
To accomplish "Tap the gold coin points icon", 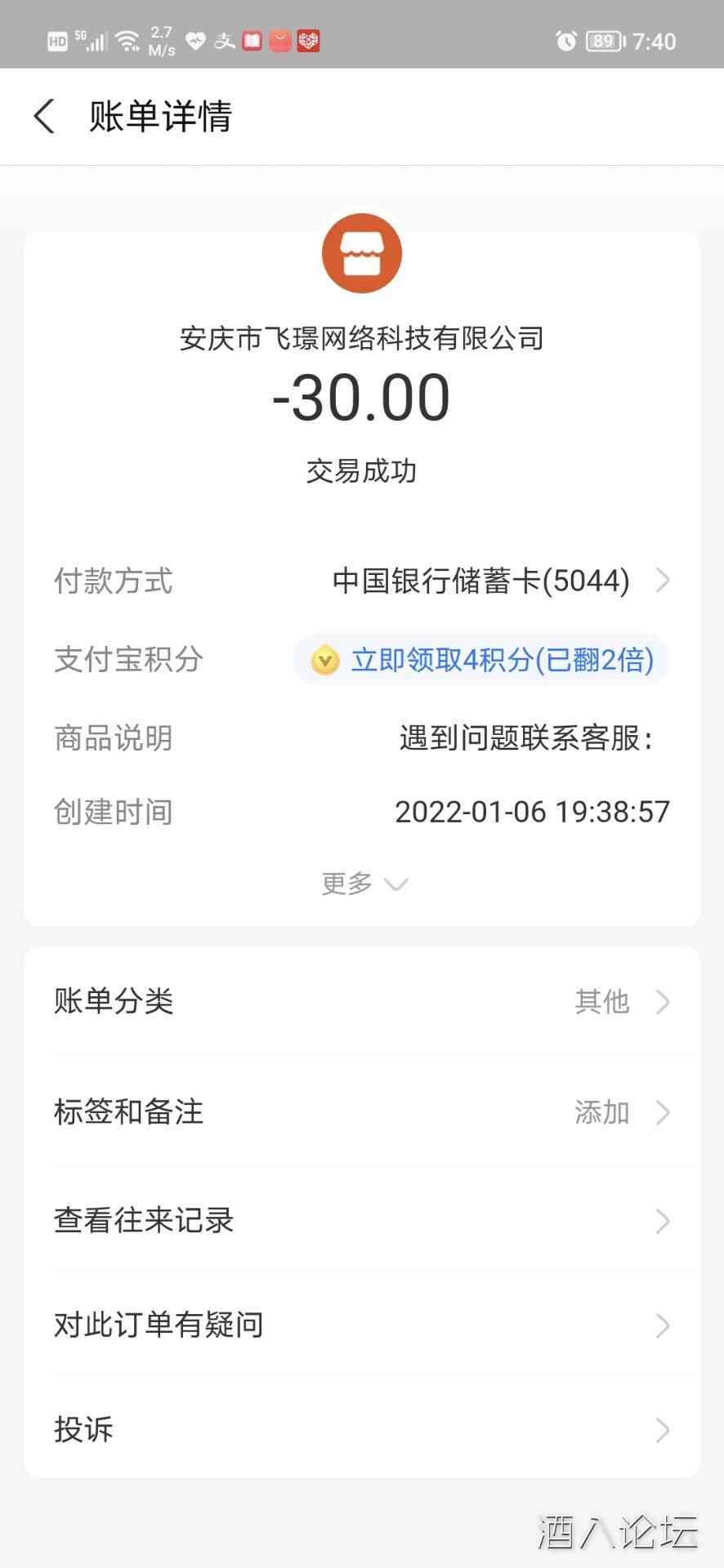I will [324, 661].
